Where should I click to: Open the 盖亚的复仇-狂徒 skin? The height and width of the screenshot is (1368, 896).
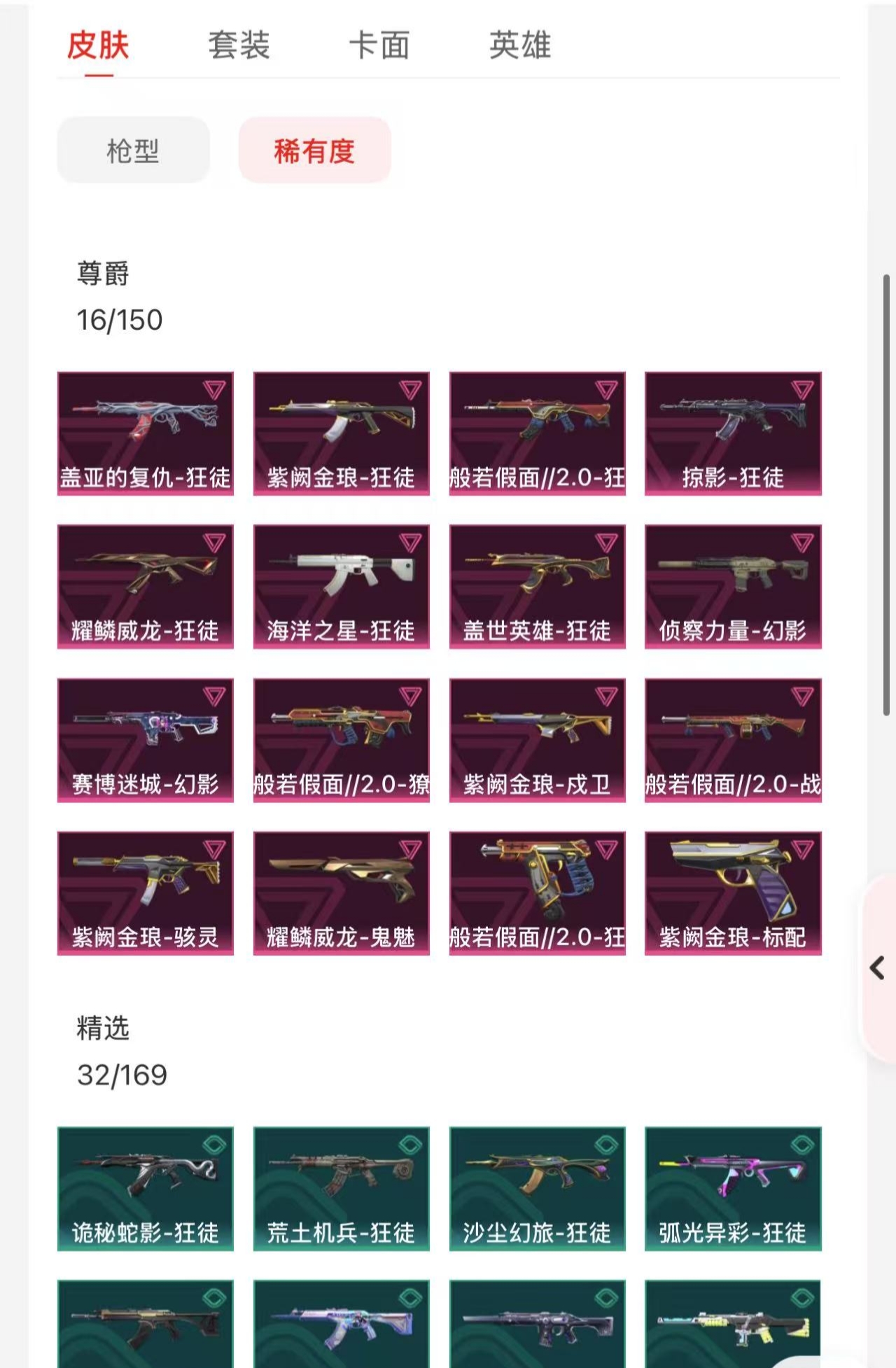146,433
